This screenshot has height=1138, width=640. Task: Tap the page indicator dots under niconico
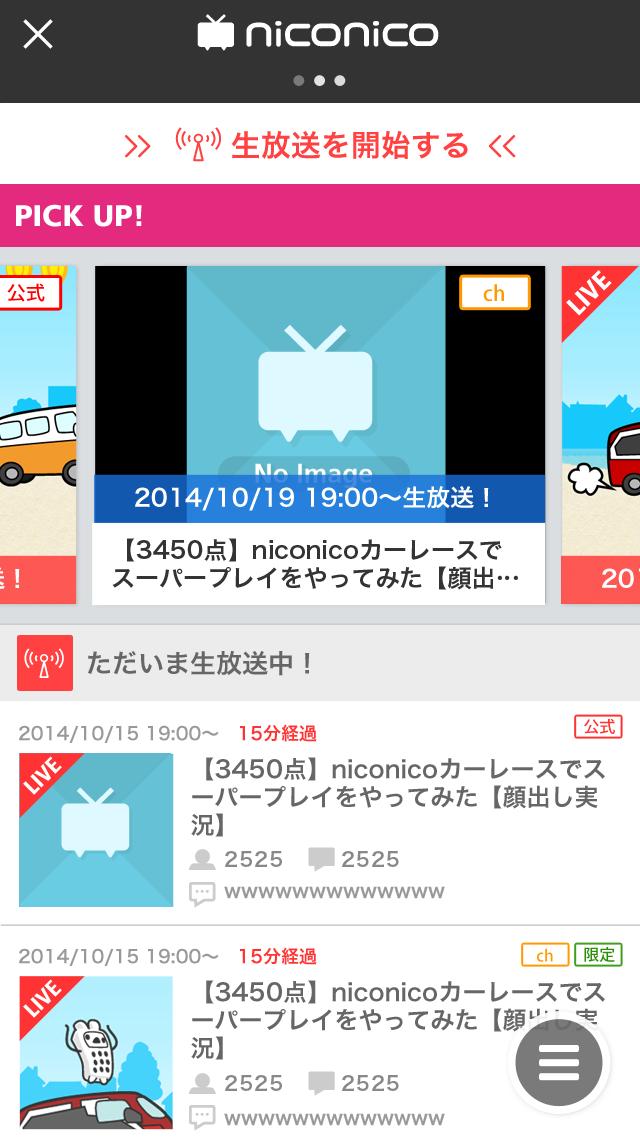[319, 81]
